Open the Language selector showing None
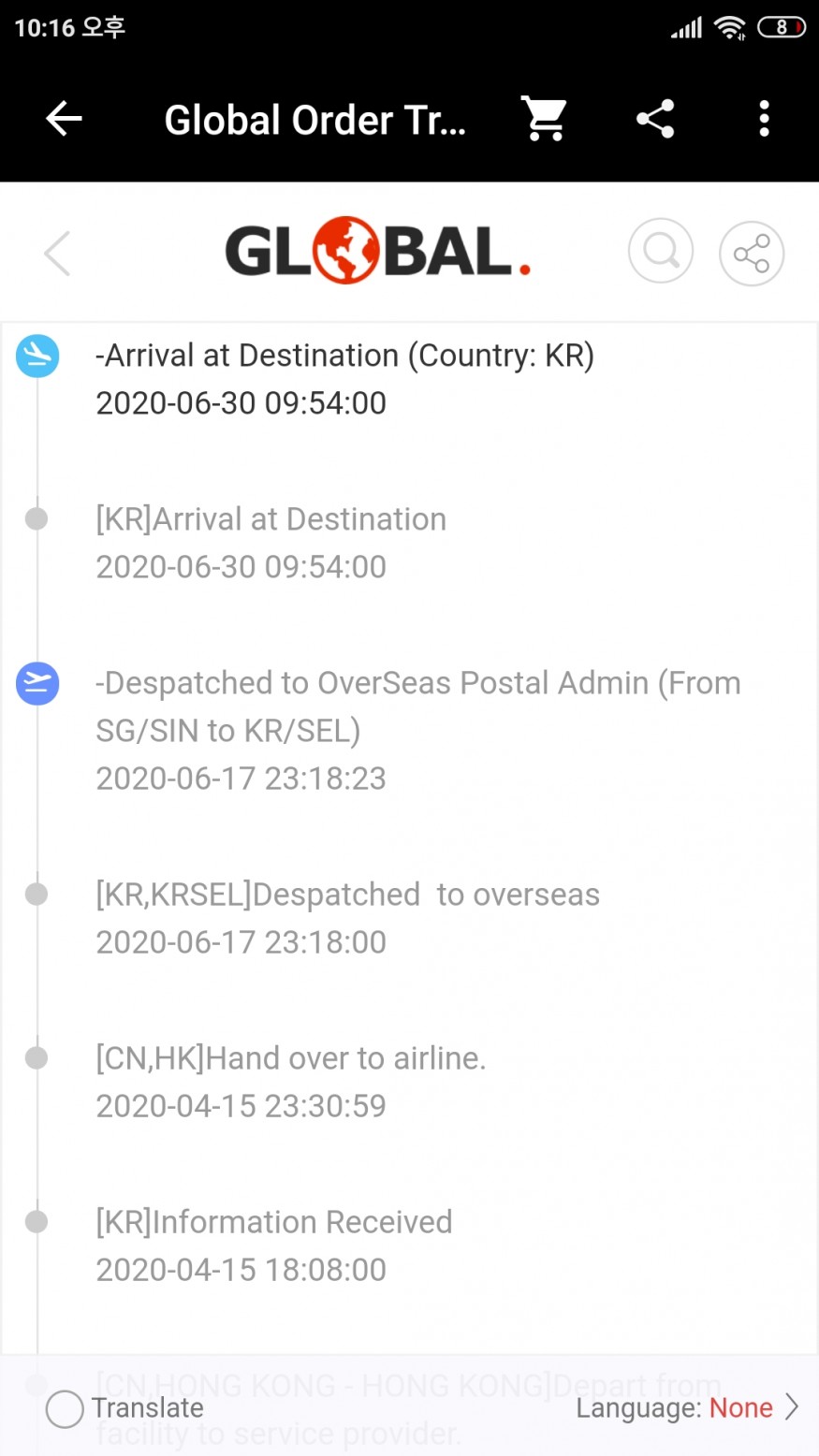The width and height of the screenshot is (819, 1456). [x=687, y=1407]
